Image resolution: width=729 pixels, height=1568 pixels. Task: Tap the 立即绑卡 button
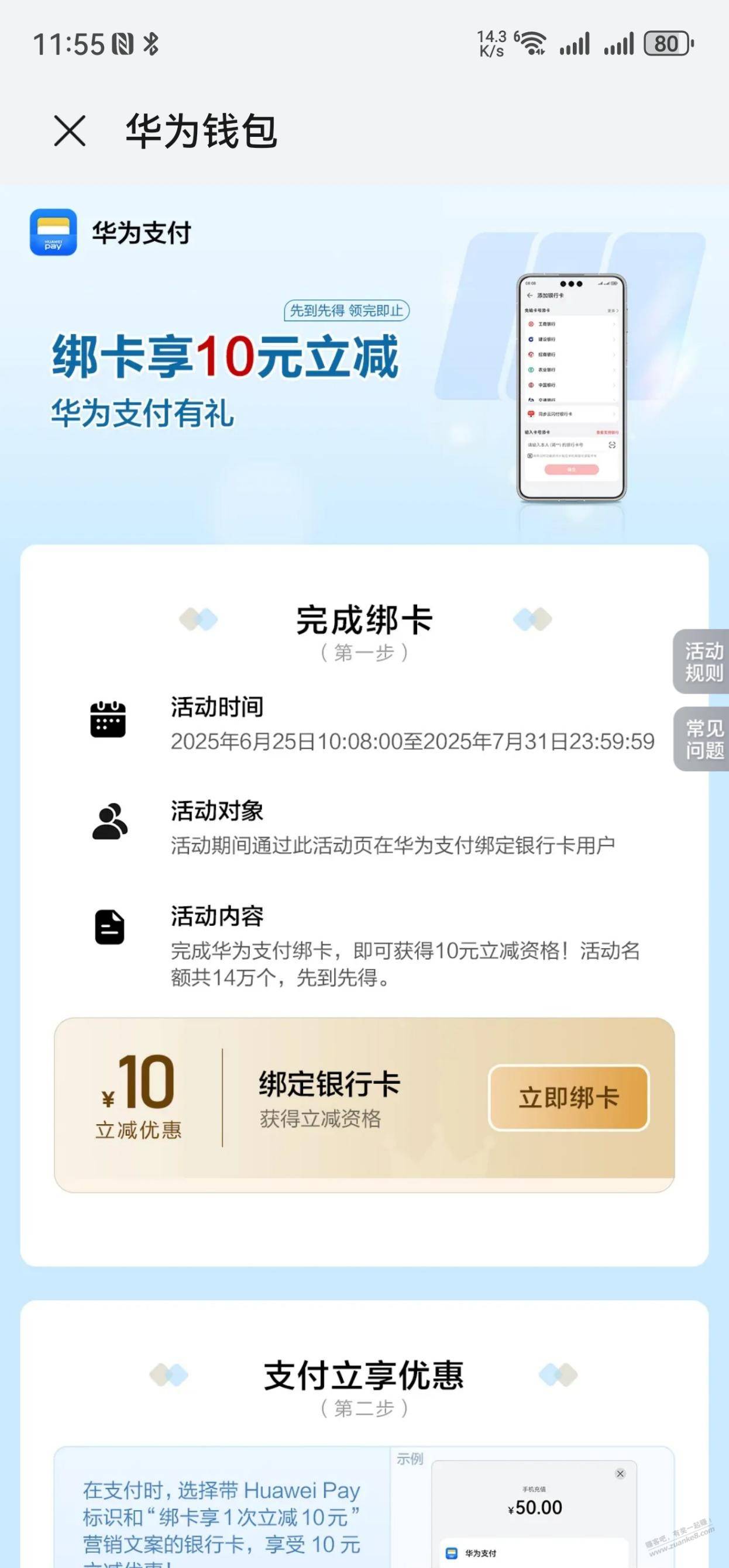(568, 1097)
